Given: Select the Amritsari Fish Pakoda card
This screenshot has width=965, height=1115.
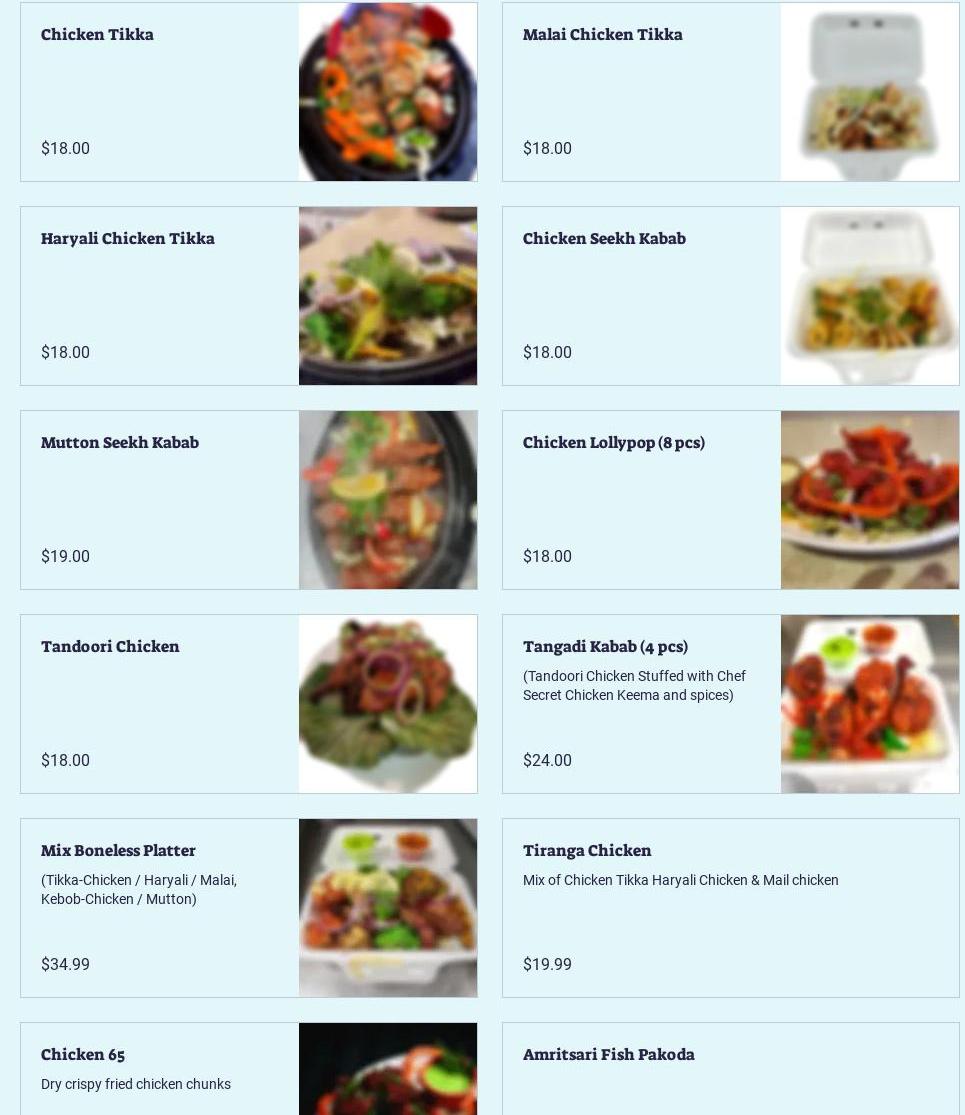Looking at the screenshot, I should (x=730, y=1070).
